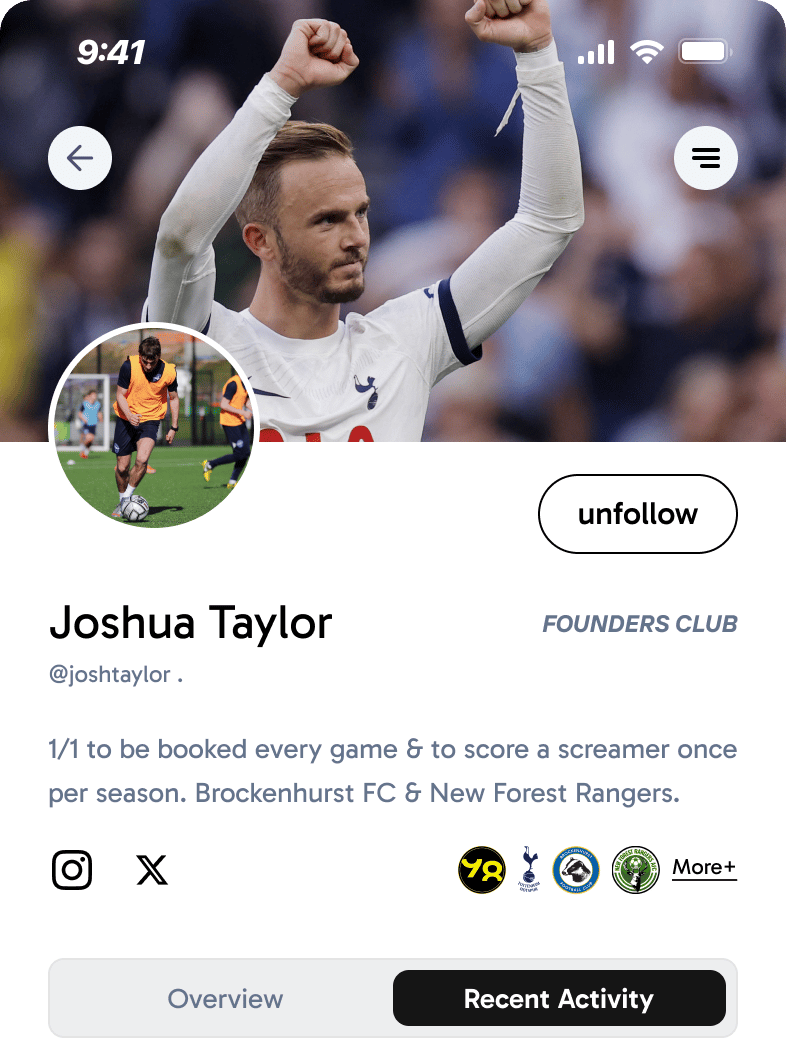Unfollow Joshua Taylor
This screenshot has width=786, height=1062.
click(x=638, y=514)
